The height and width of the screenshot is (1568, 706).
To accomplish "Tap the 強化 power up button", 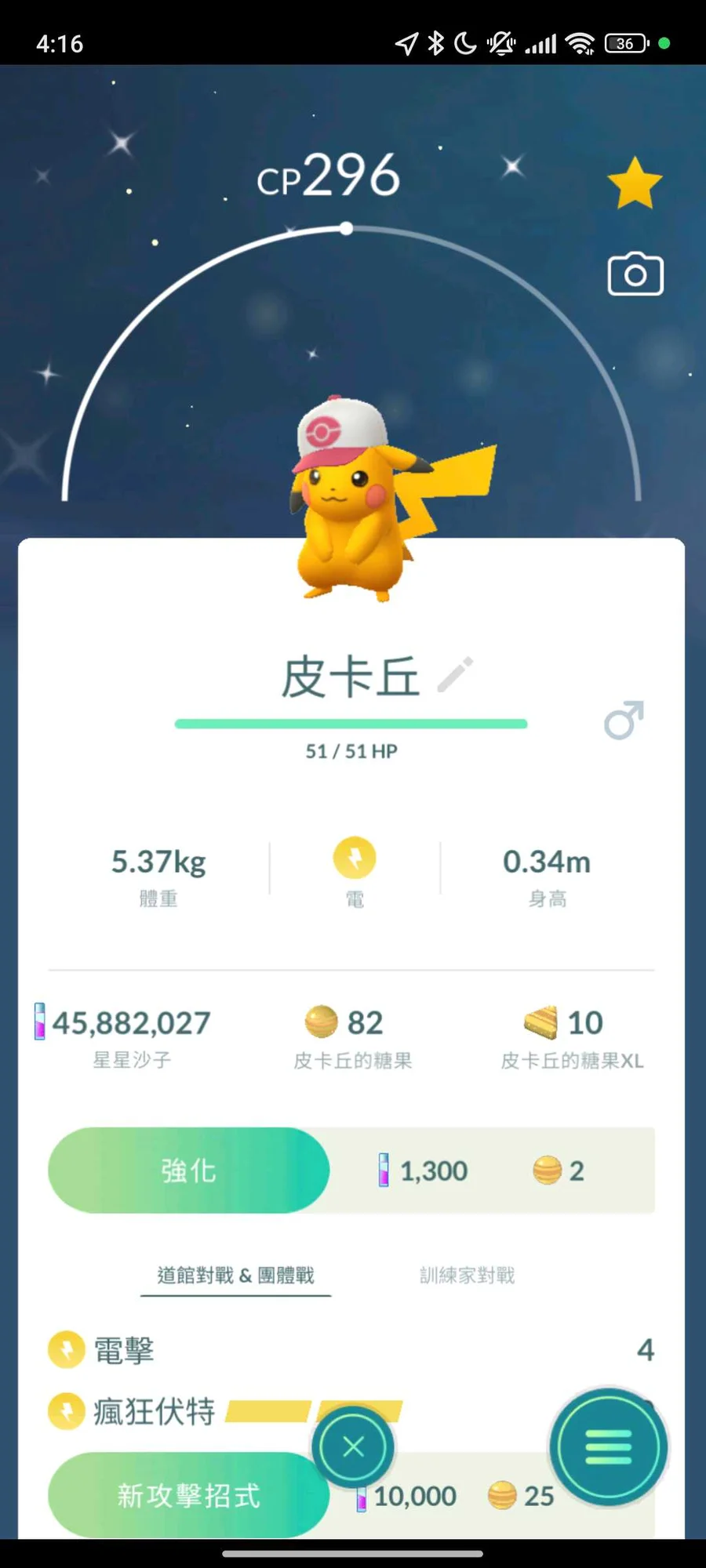I will point(189,1171).
